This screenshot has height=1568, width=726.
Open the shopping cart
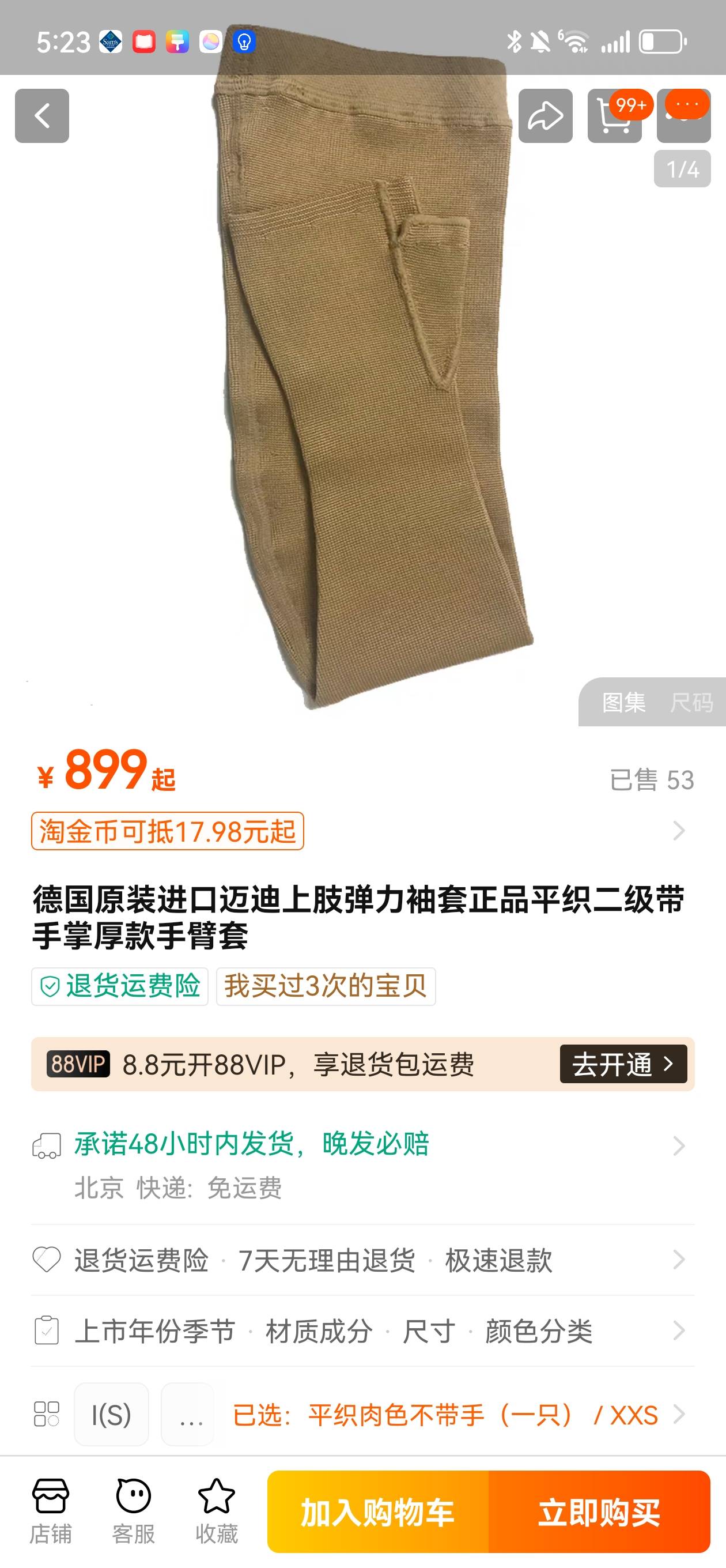pos(614,116)
